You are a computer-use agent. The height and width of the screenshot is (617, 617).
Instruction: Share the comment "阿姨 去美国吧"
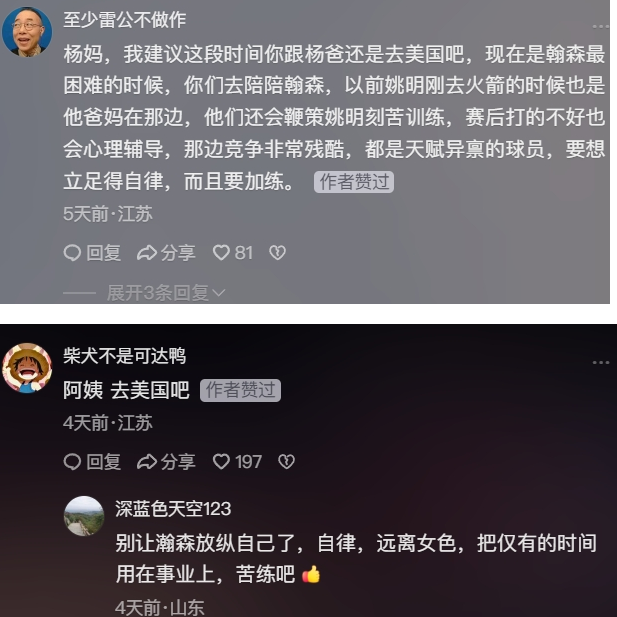click(166, 461)
